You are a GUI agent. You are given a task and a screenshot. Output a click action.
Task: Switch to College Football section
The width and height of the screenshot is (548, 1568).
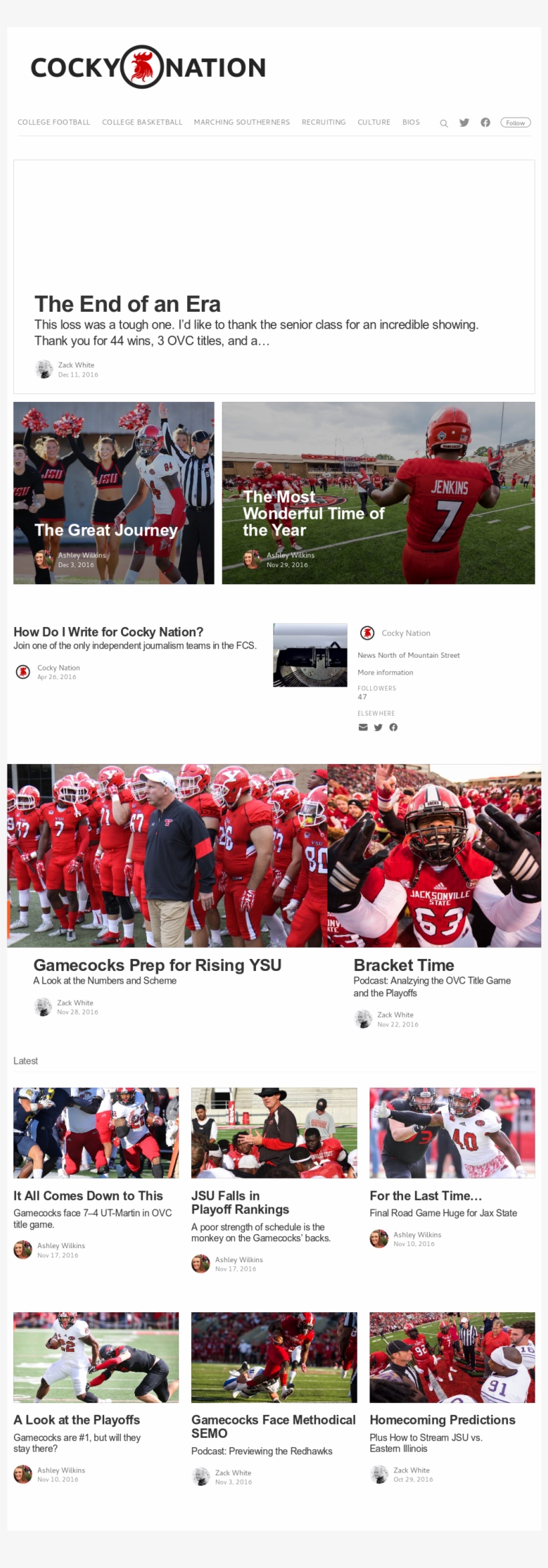[53, 122]
